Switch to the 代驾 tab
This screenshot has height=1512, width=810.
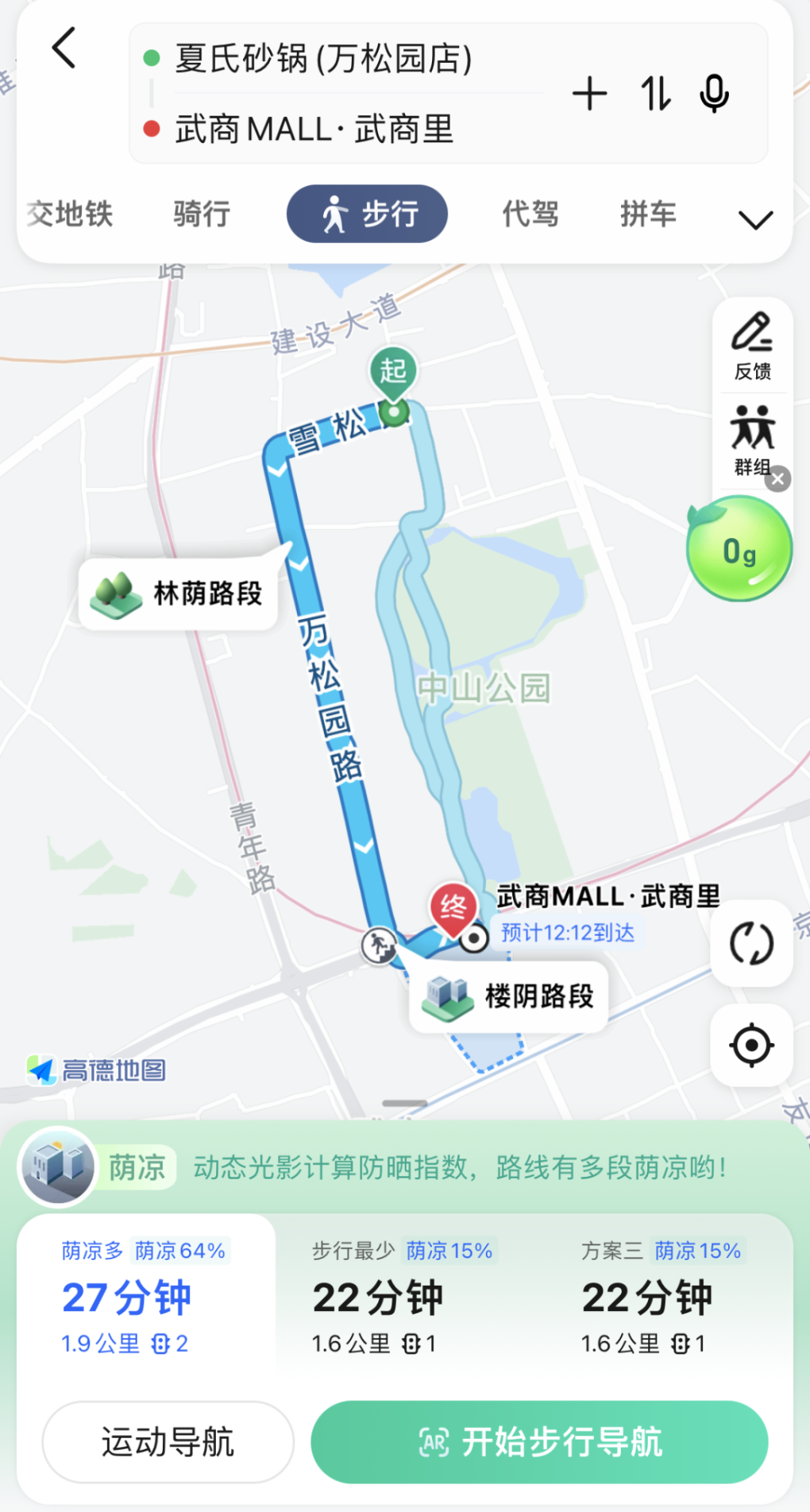[530, 214]
